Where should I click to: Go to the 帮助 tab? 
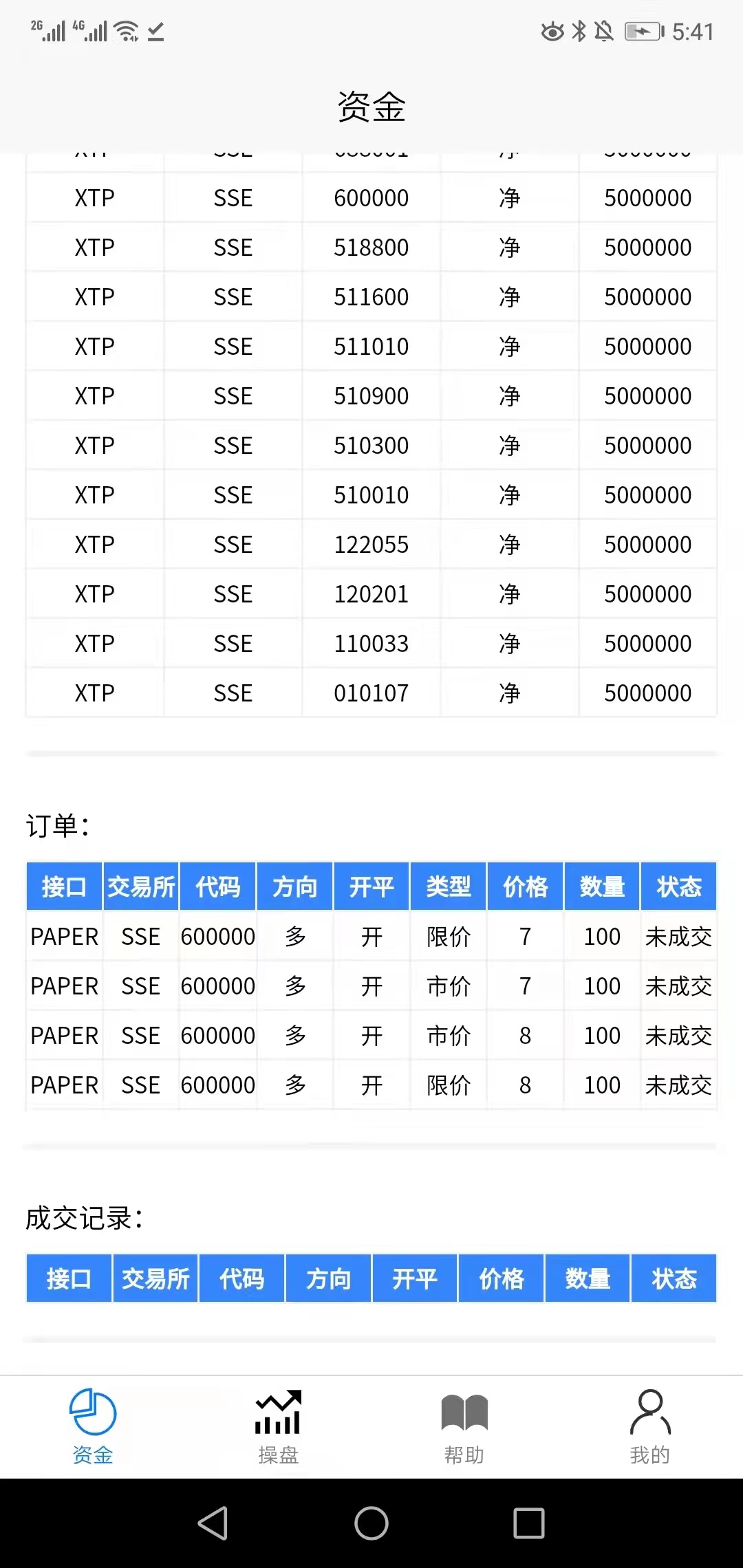point(464,1426)
